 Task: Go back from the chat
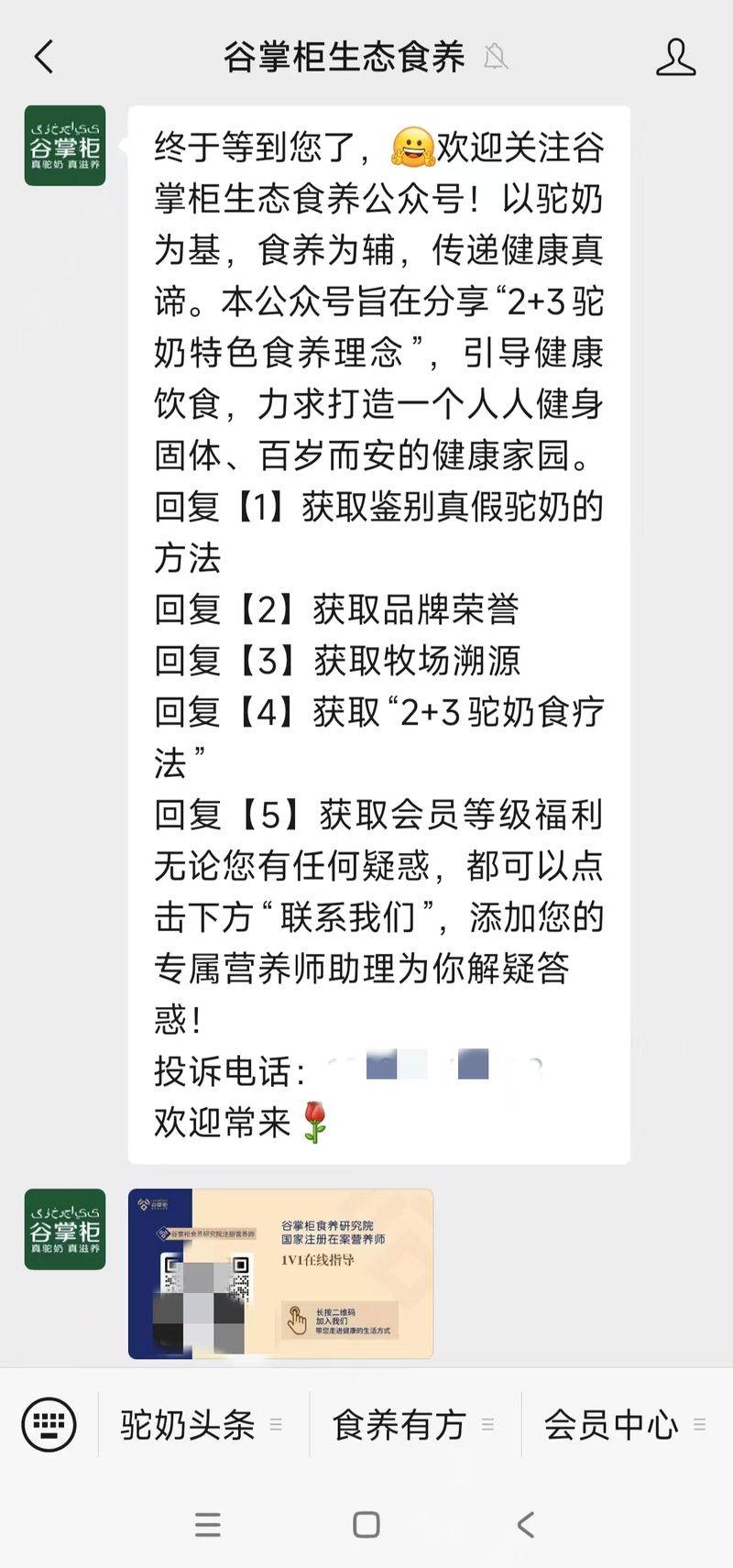click(x=43, y=57)
